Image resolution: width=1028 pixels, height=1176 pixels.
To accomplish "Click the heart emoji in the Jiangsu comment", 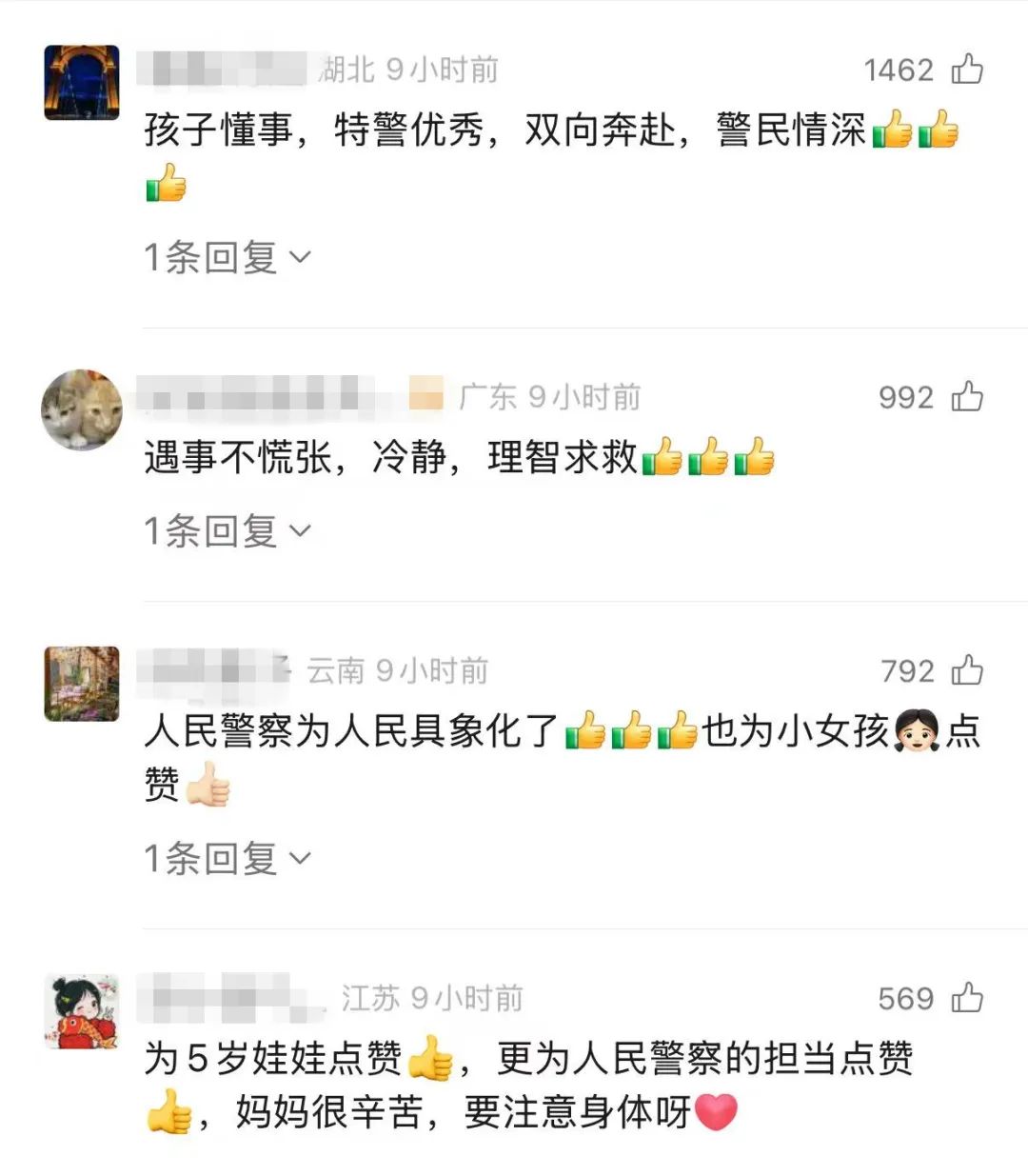I will pyautogui.click(x=715, y=1112).
